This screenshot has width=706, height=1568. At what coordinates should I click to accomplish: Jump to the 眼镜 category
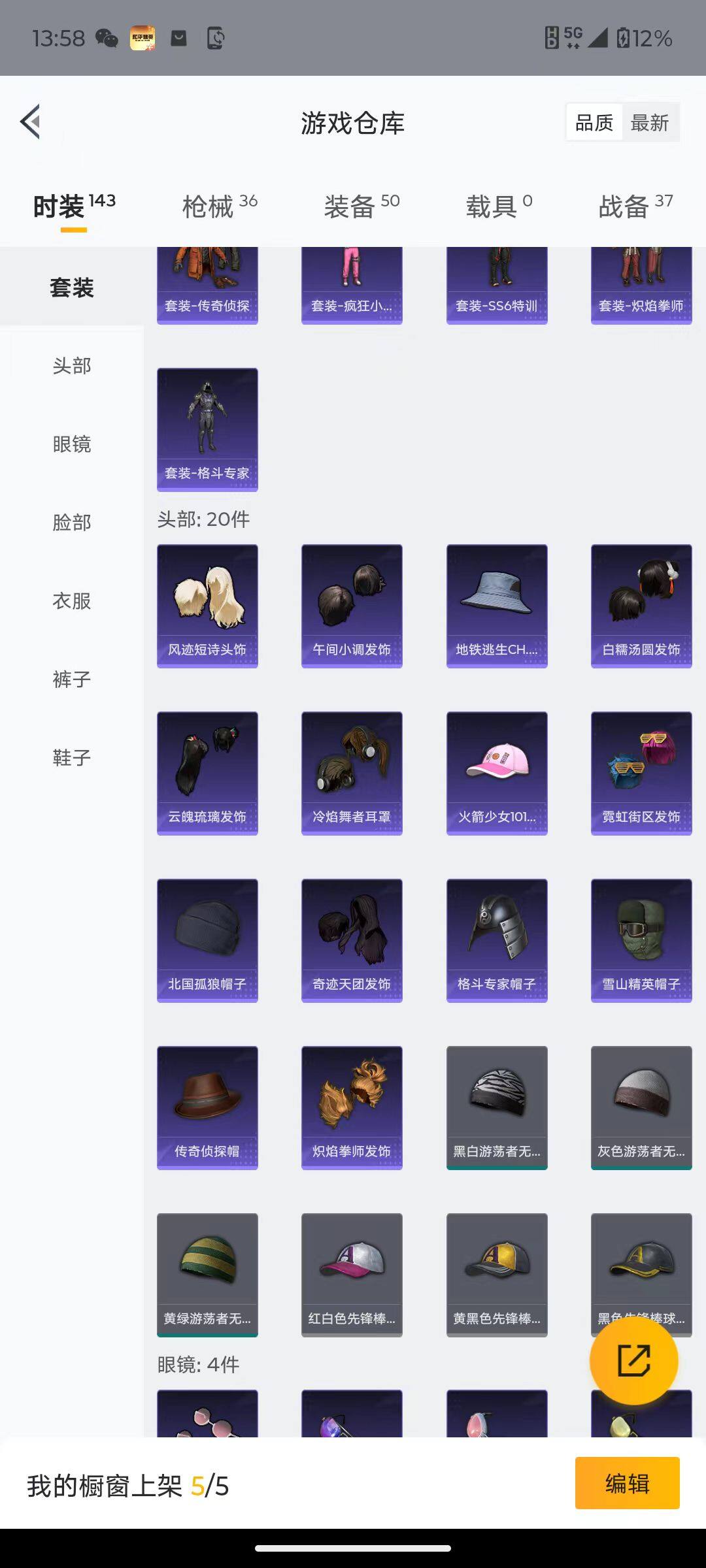[72, 444]
